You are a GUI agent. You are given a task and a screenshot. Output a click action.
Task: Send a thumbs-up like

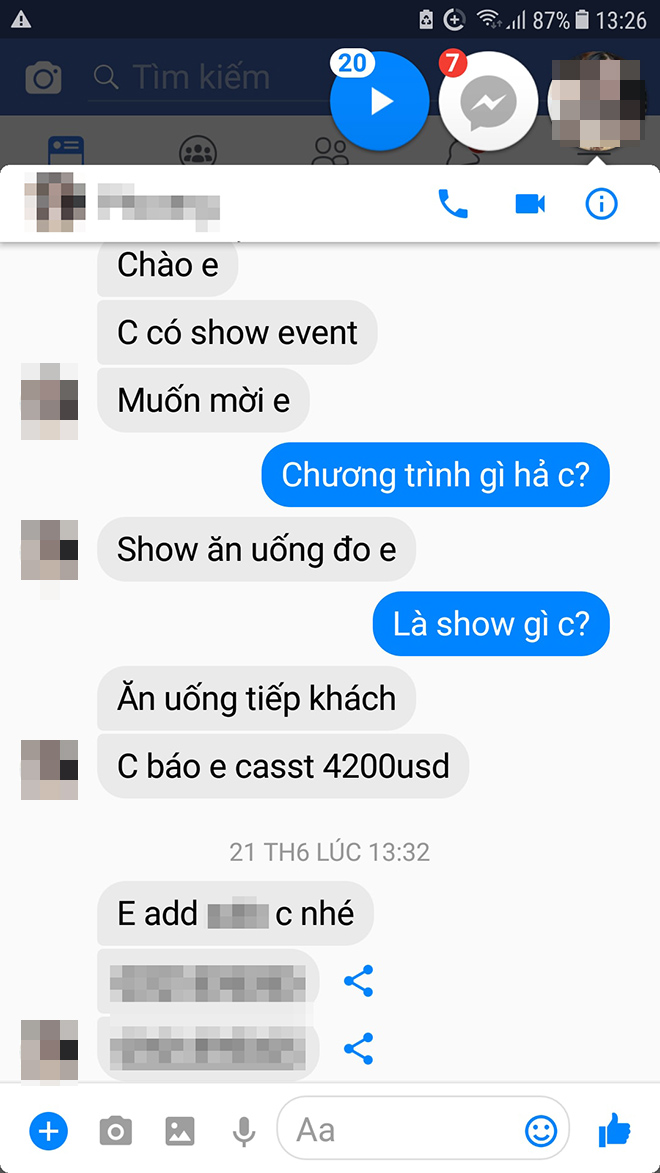click(x=614, y=1131)
